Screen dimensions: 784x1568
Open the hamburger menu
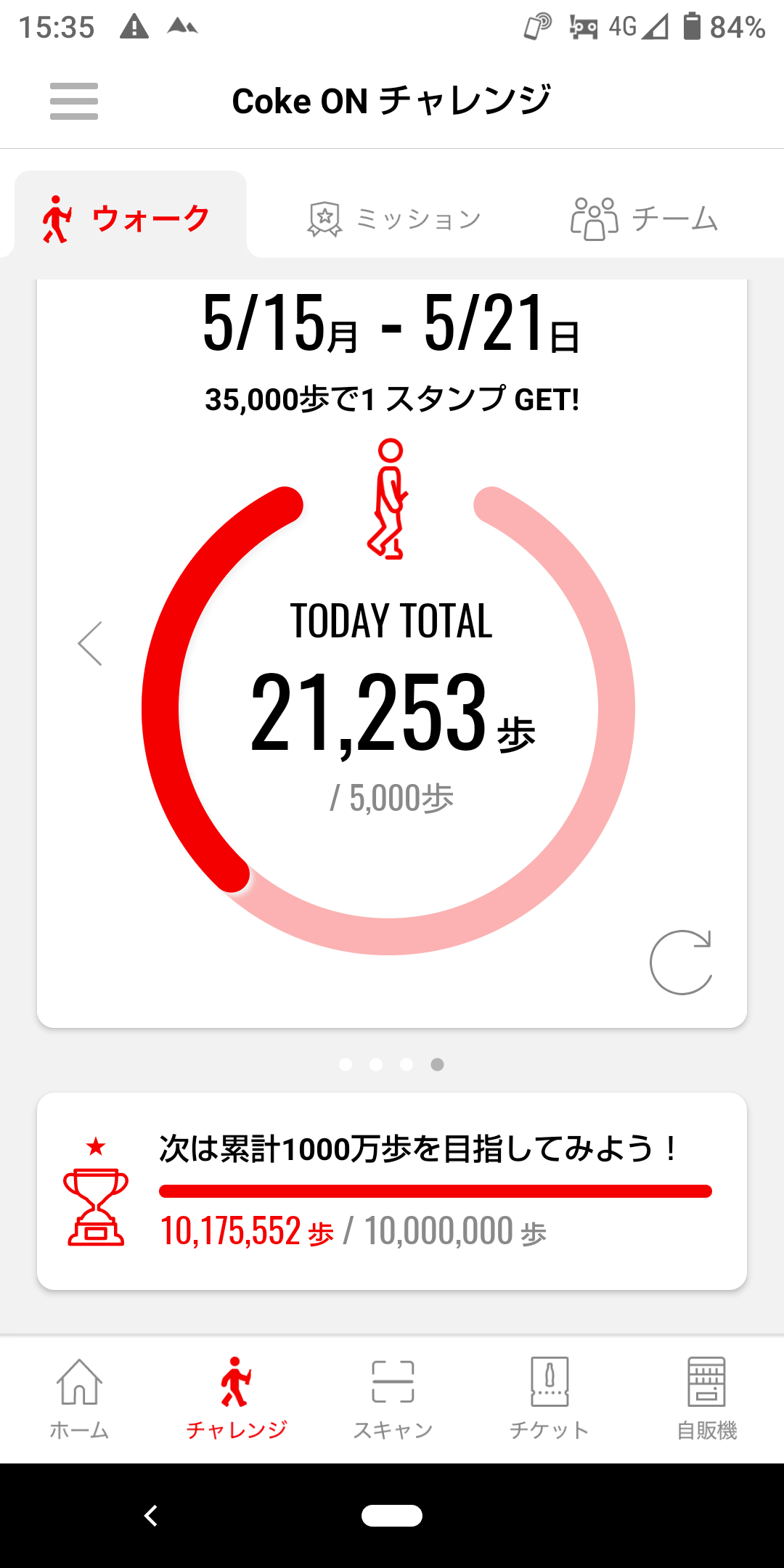(74, 101)
